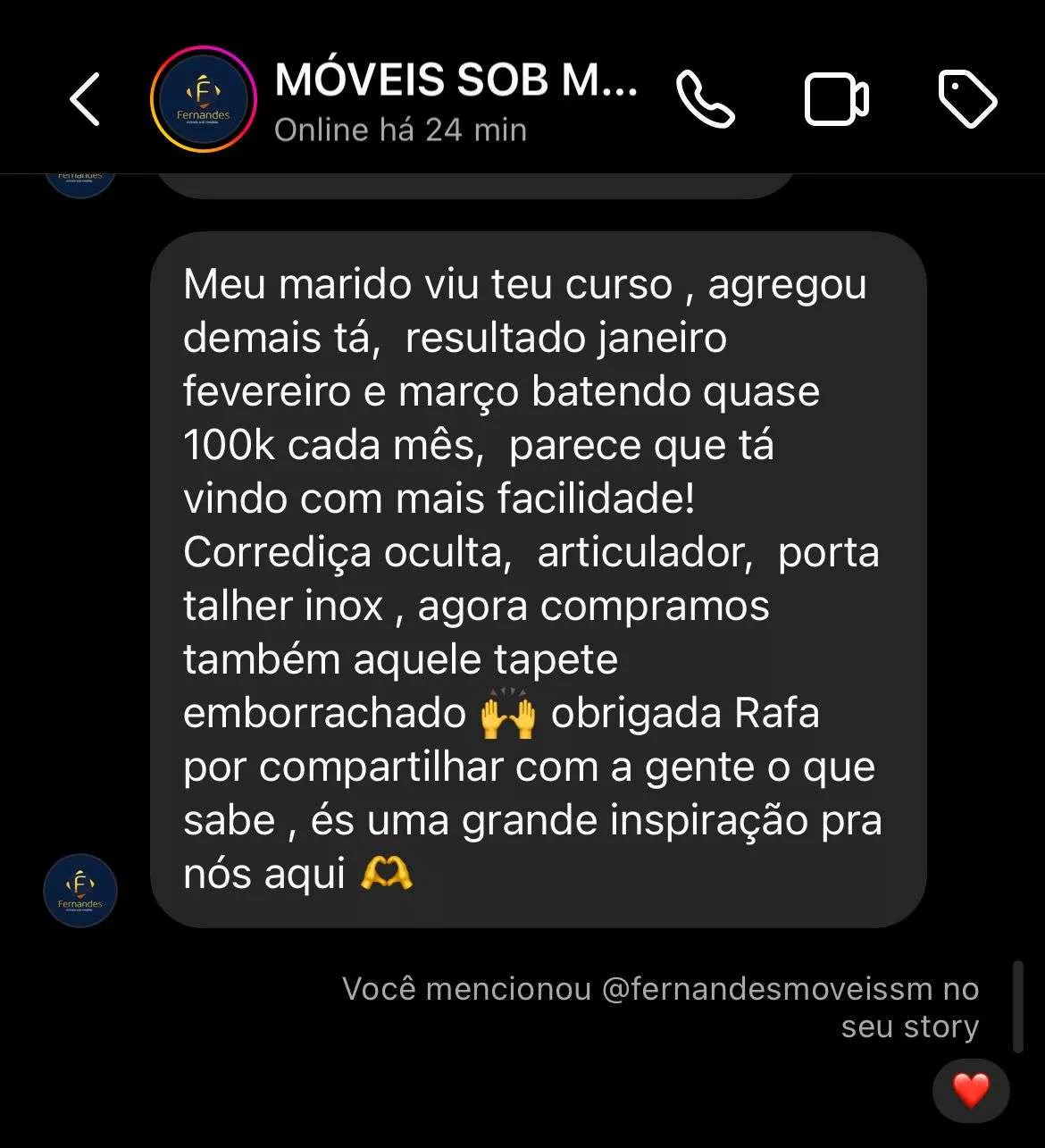Open the label tag options
Image resolution: width=1045 pixels, height=1148 pixels.
tap(967, 99)
